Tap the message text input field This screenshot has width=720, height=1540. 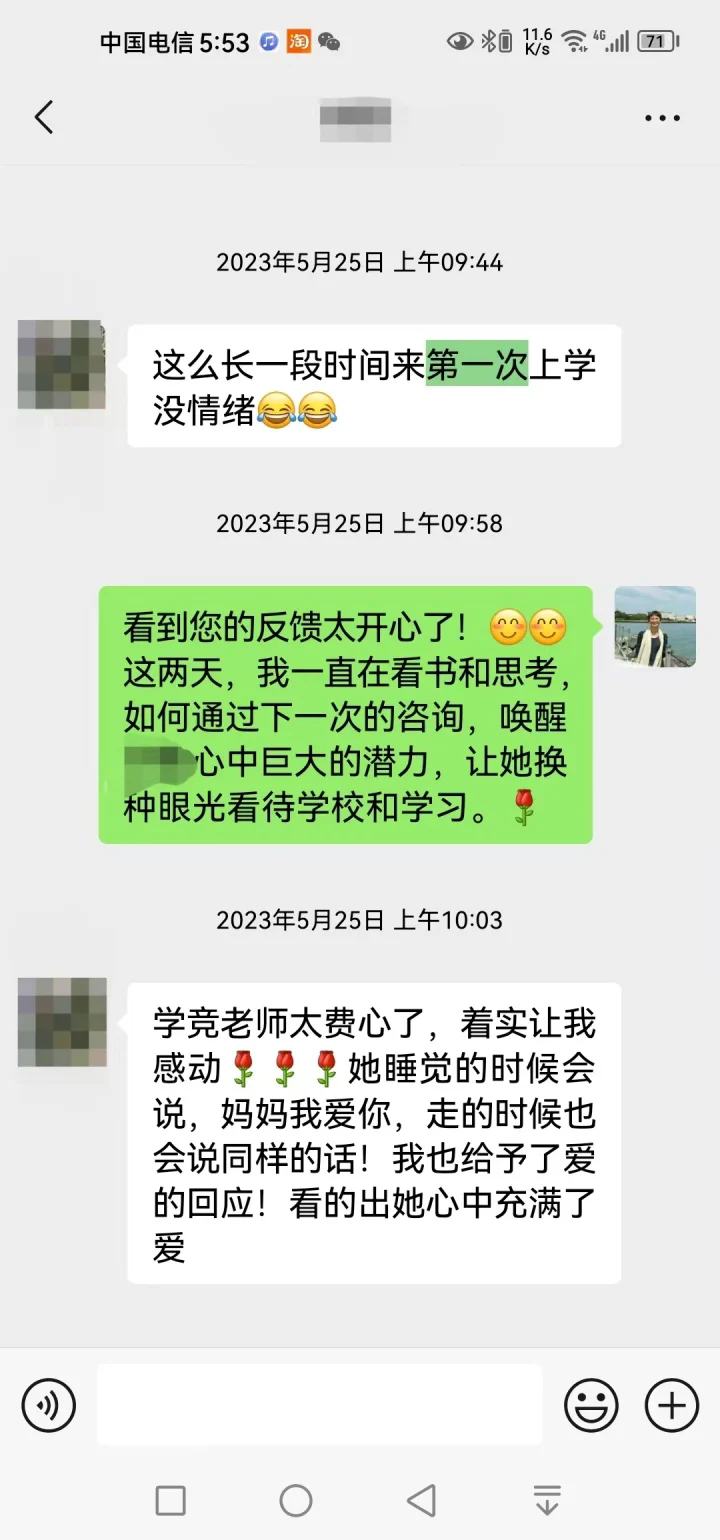tap(320, 1405)
